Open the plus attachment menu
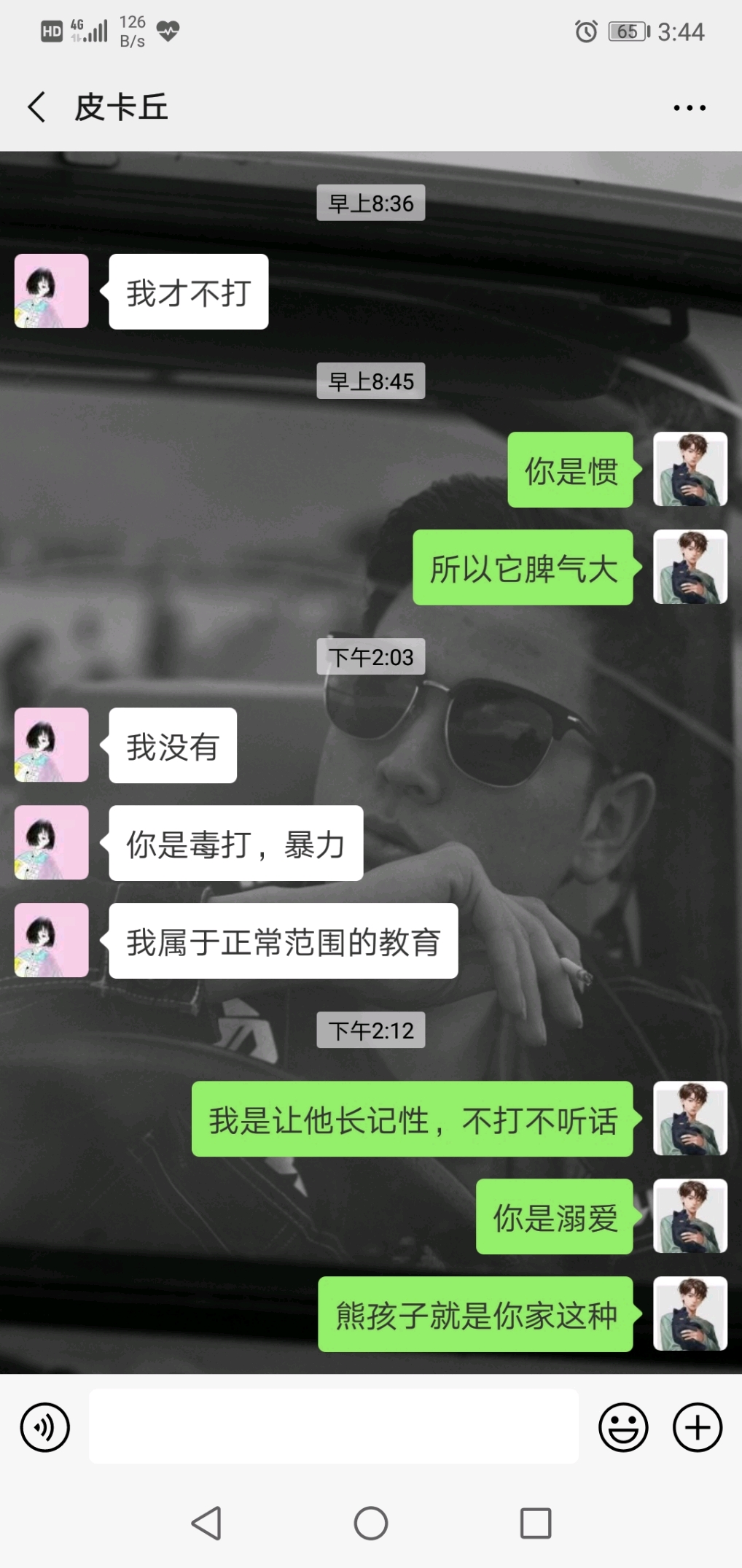Screen dimensions: 742x1568 pos(698,1427)
